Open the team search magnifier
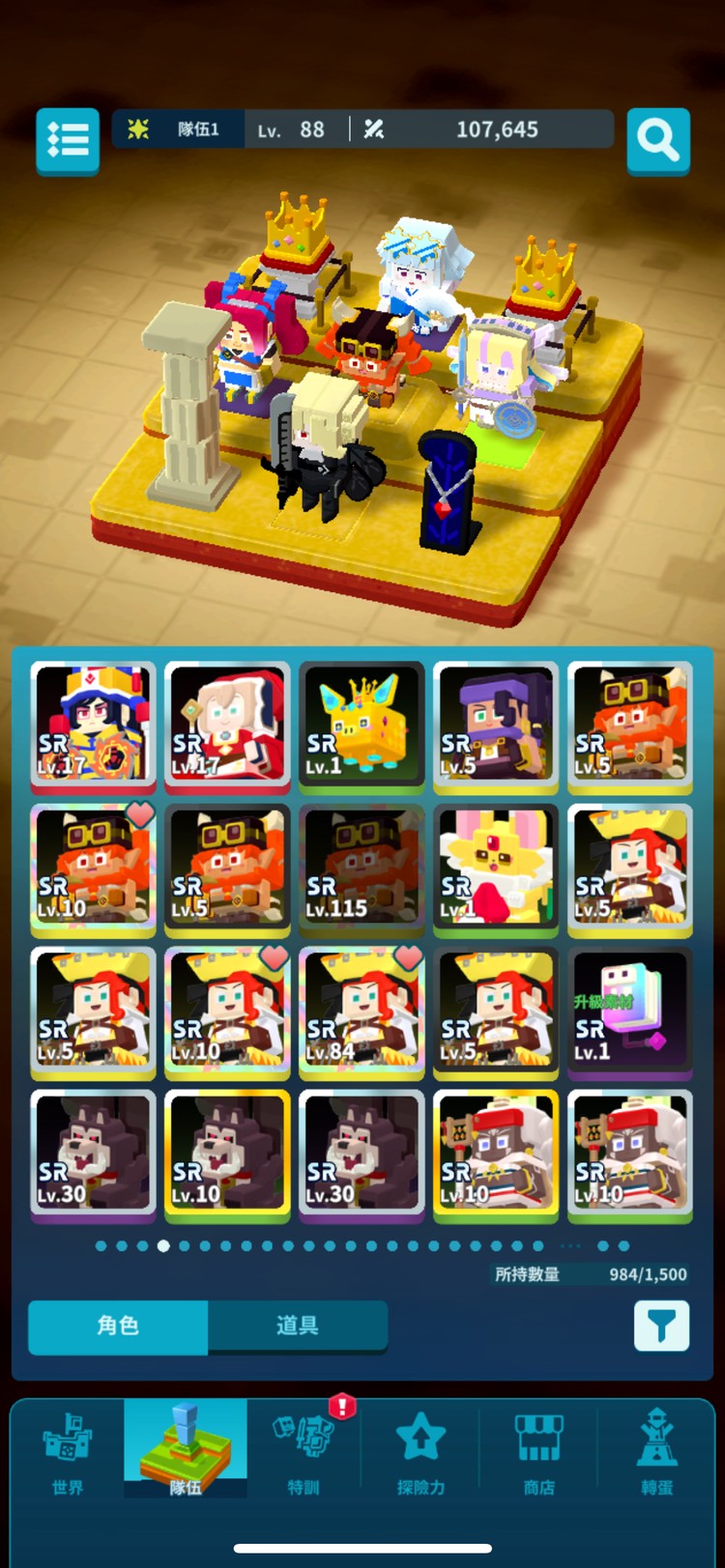The height and width of the screenshot is (1568, 725). [x=658, y=141]
